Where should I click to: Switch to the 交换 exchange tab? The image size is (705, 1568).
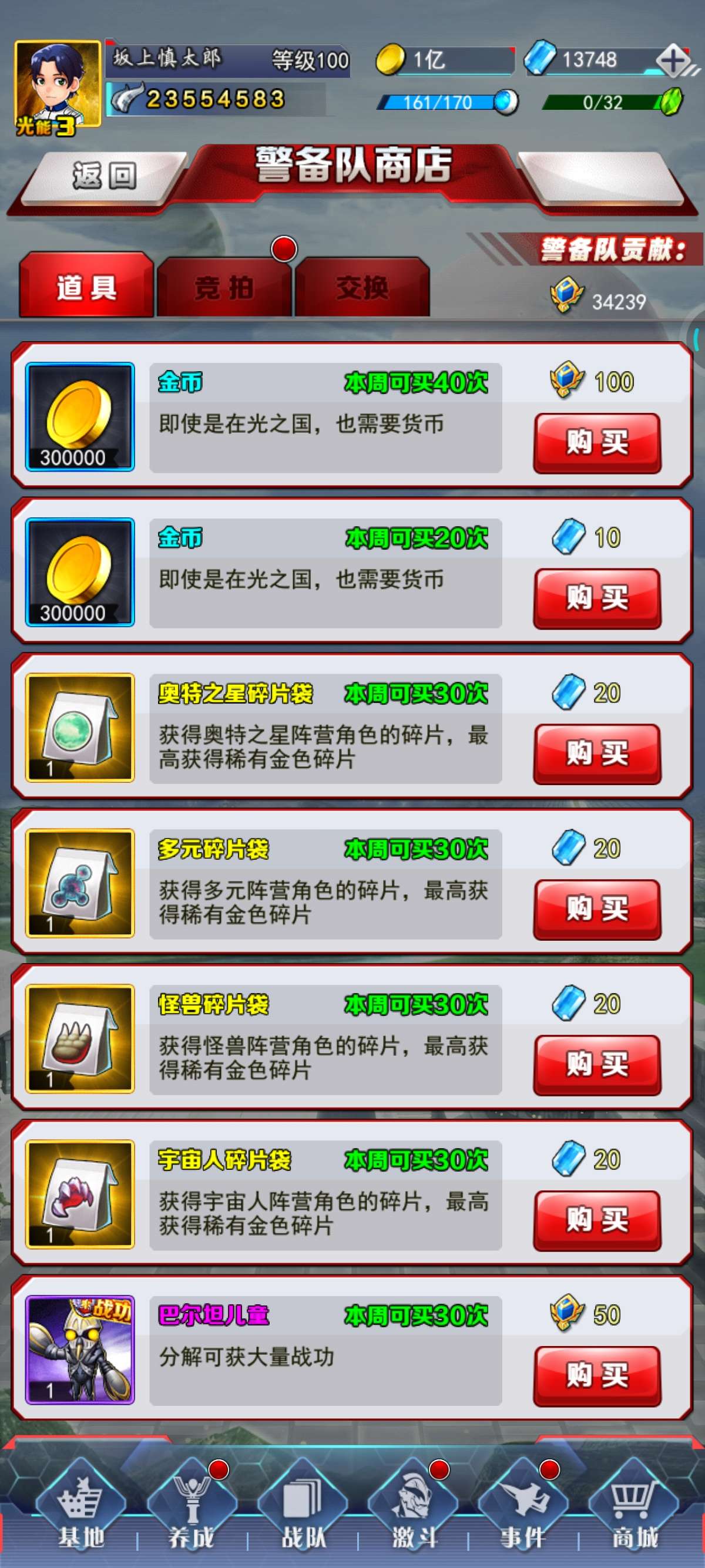(x=362, y=287)
